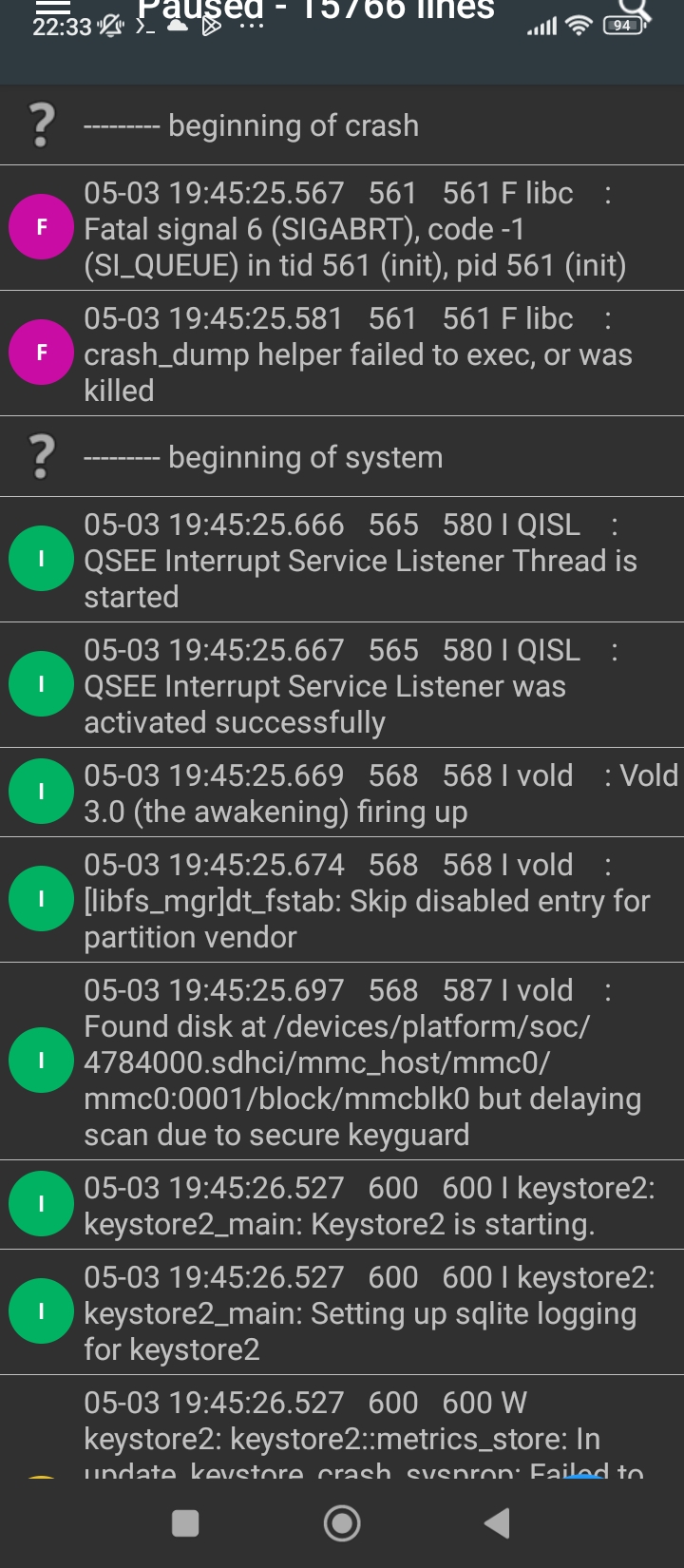Open the hamburger drawer menu
The height and width of the screenshot is (1568, 684).
click(x=53, y=8)
